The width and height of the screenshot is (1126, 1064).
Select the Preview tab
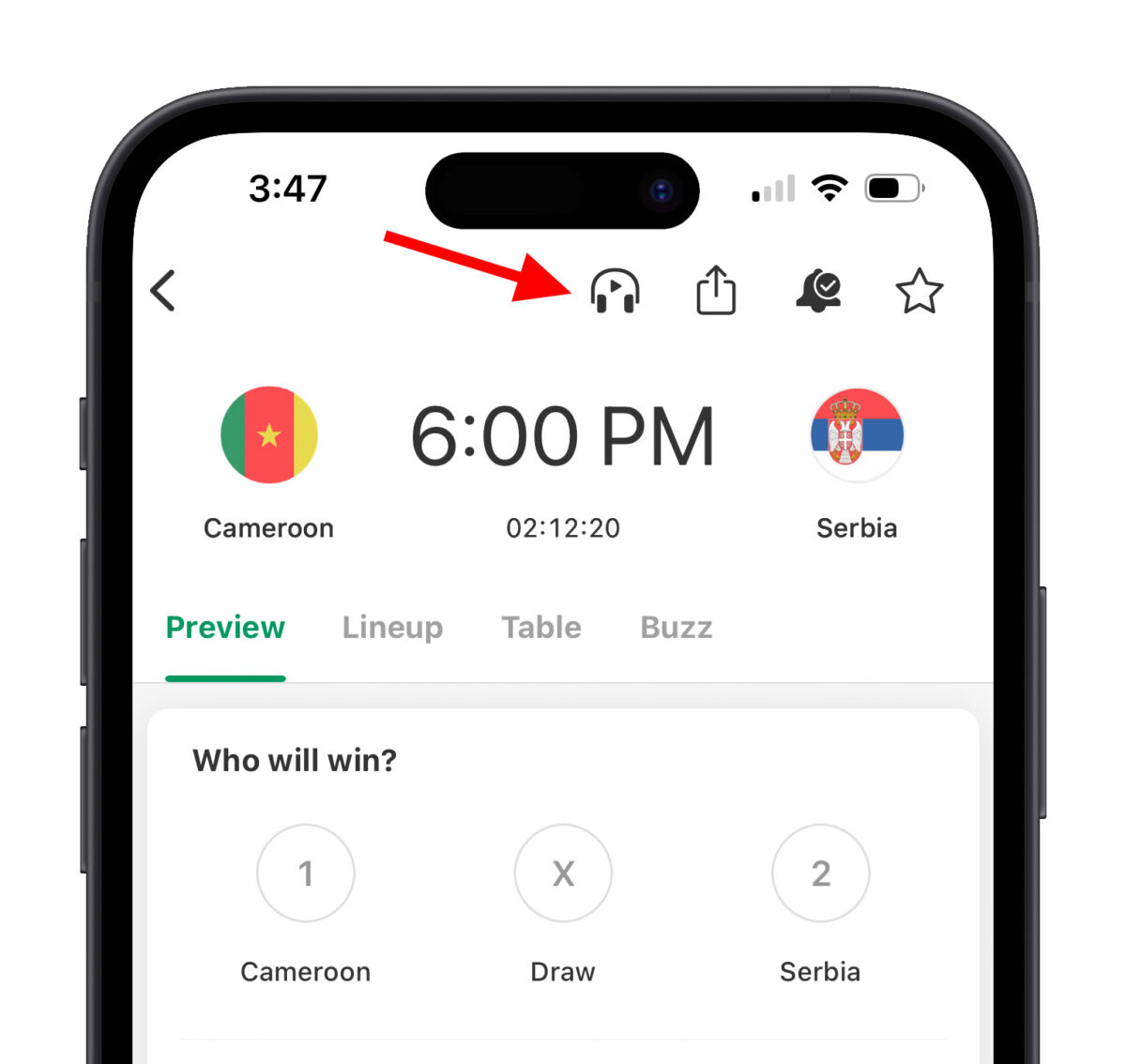[225, 627]
